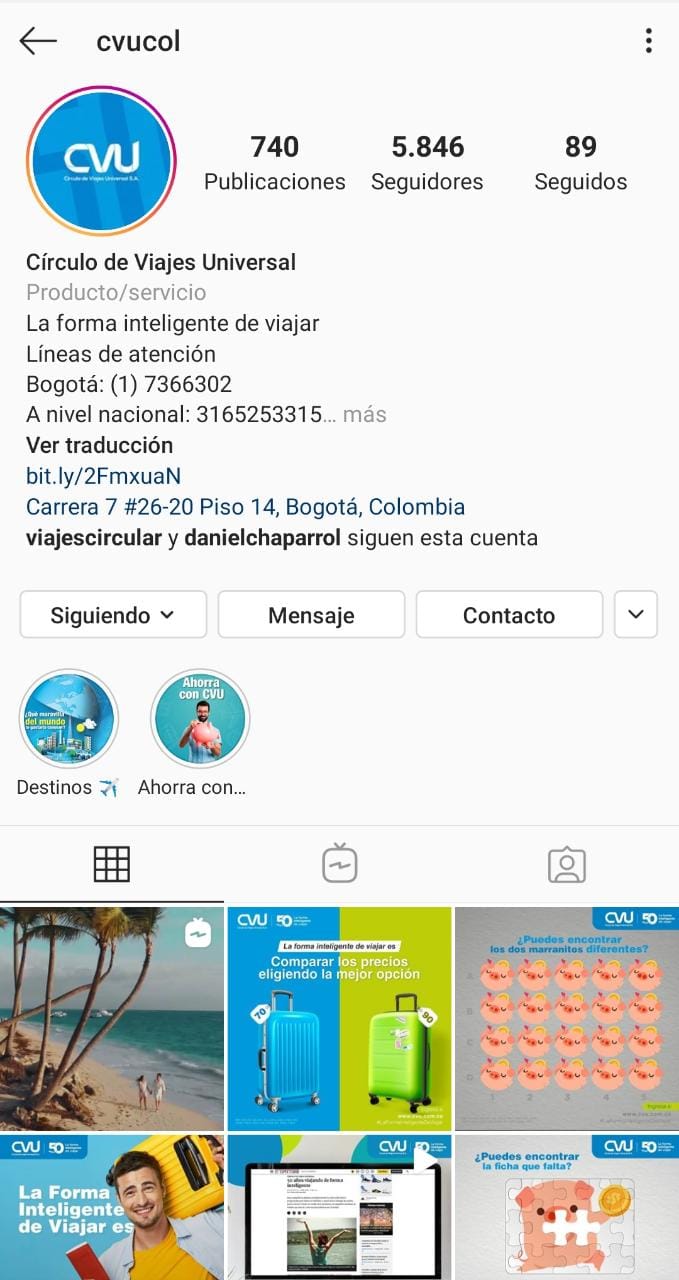Open the Ahorra con CVU highlight
The height and width of the screenshot is (1280, 679).
200,719
